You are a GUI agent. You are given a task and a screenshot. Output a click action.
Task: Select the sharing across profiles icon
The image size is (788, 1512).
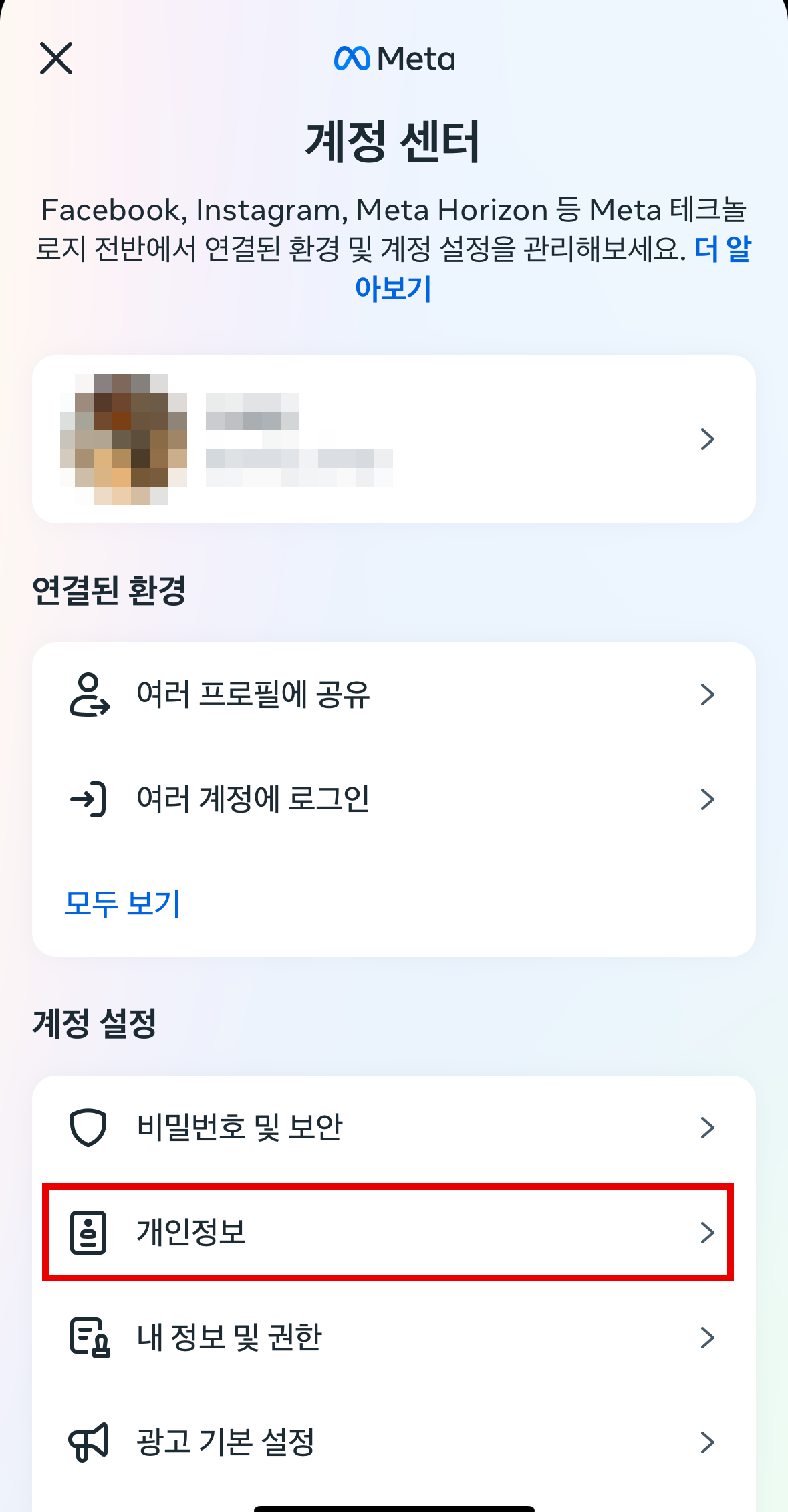click(90, 695)
